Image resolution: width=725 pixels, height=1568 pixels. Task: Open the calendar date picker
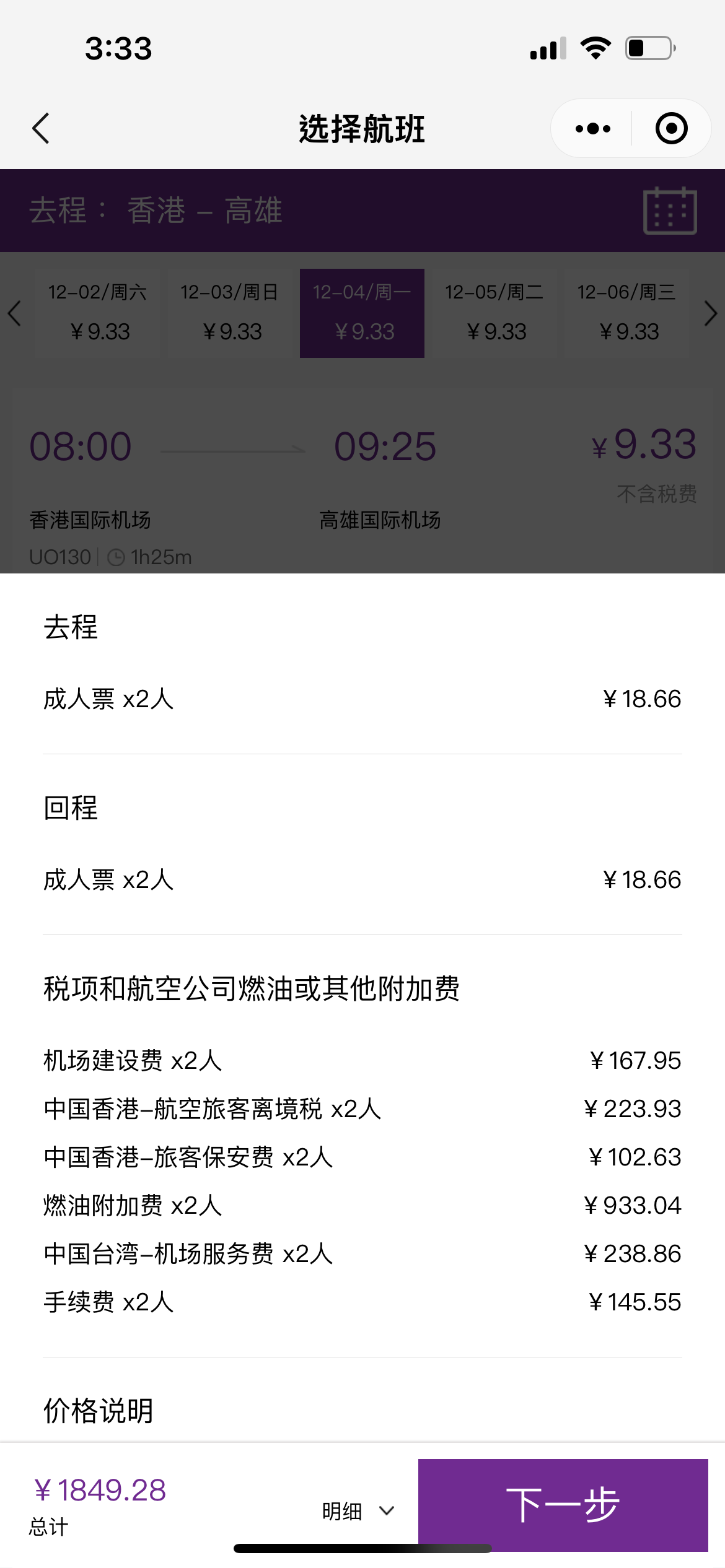pos(670,211)
